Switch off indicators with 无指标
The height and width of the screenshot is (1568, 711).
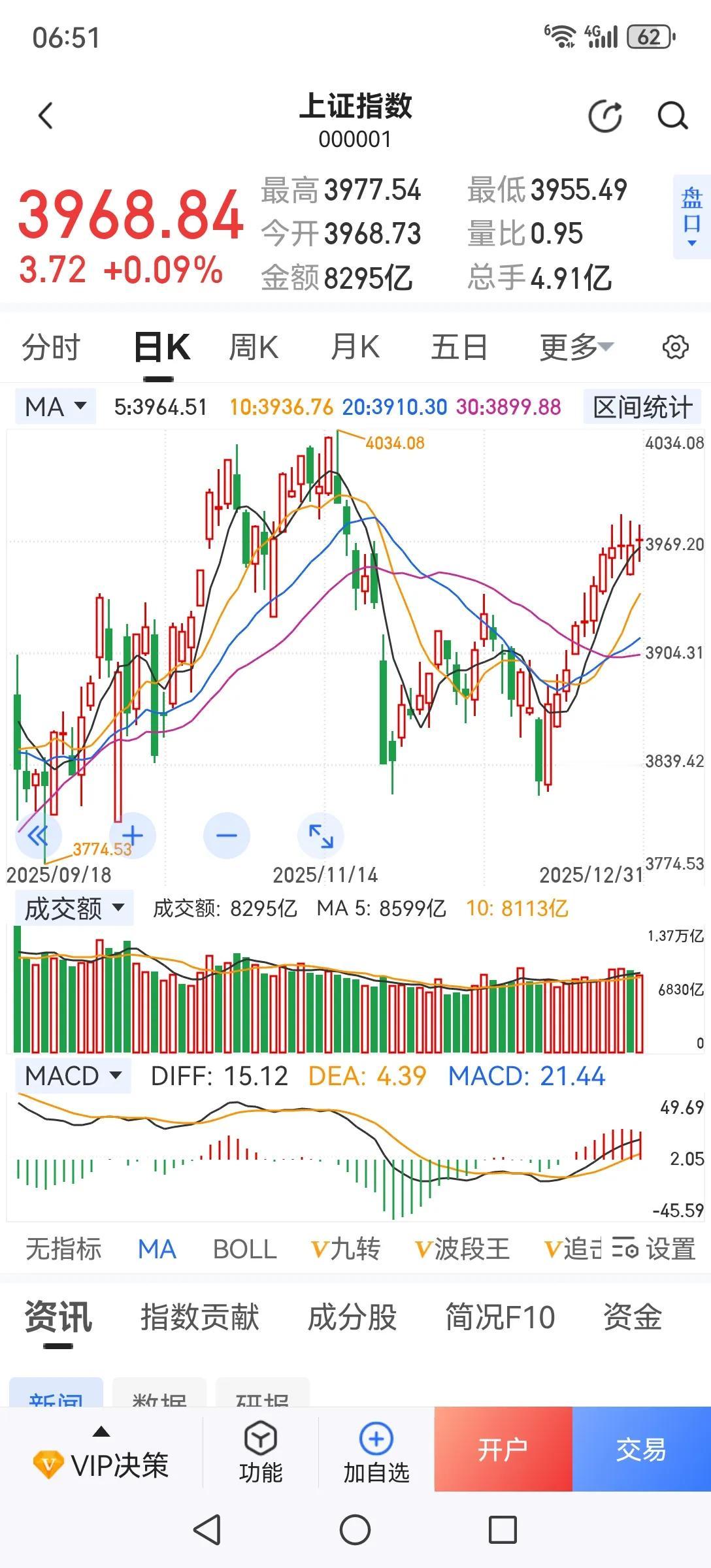[63, 1249]
